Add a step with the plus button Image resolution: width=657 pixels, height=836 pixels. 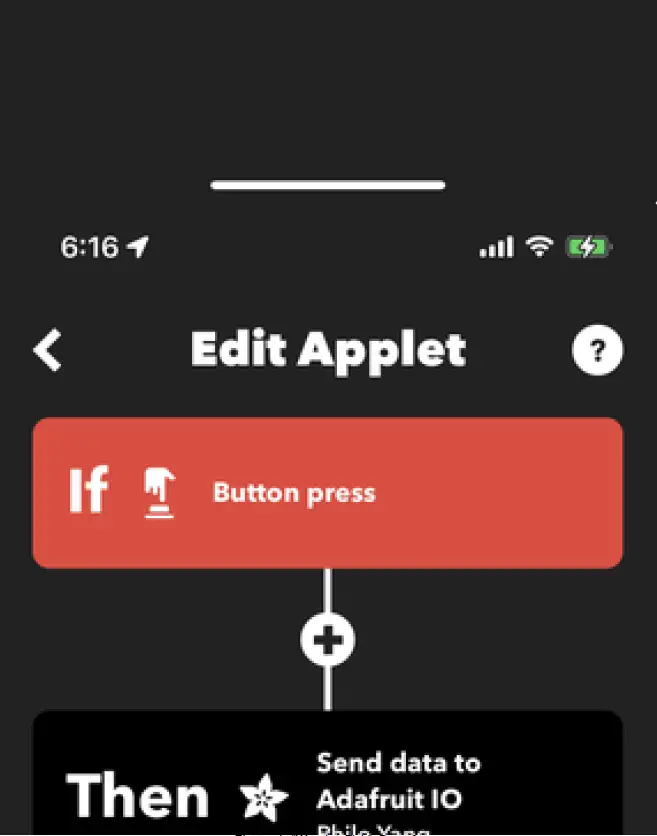327,640
